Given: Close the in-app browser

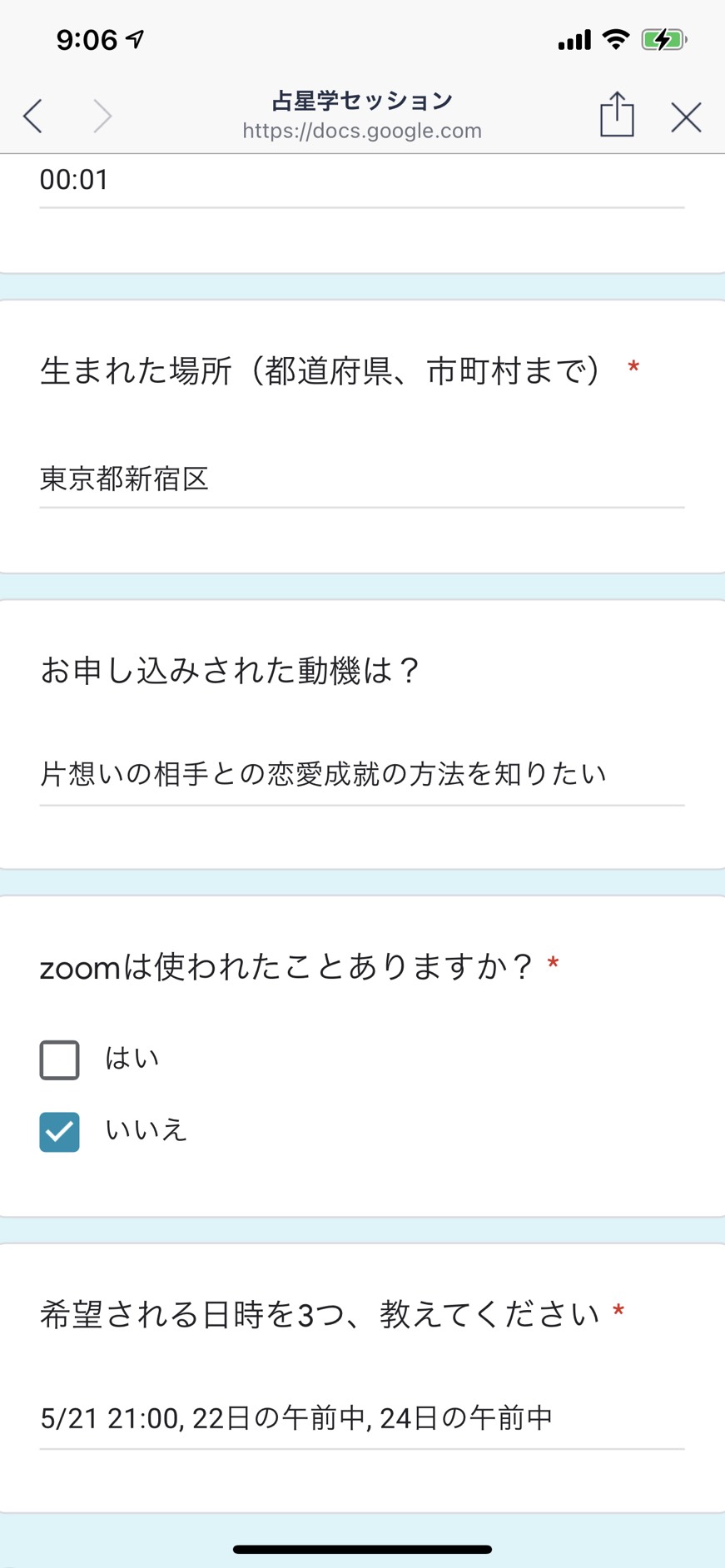Looking at the screenshot, I should 686,117.
